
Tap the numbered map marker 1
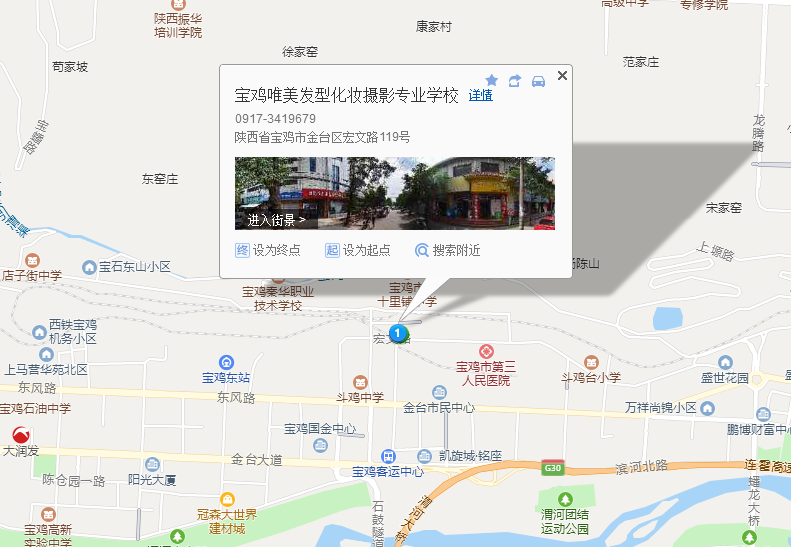(398, 332)
